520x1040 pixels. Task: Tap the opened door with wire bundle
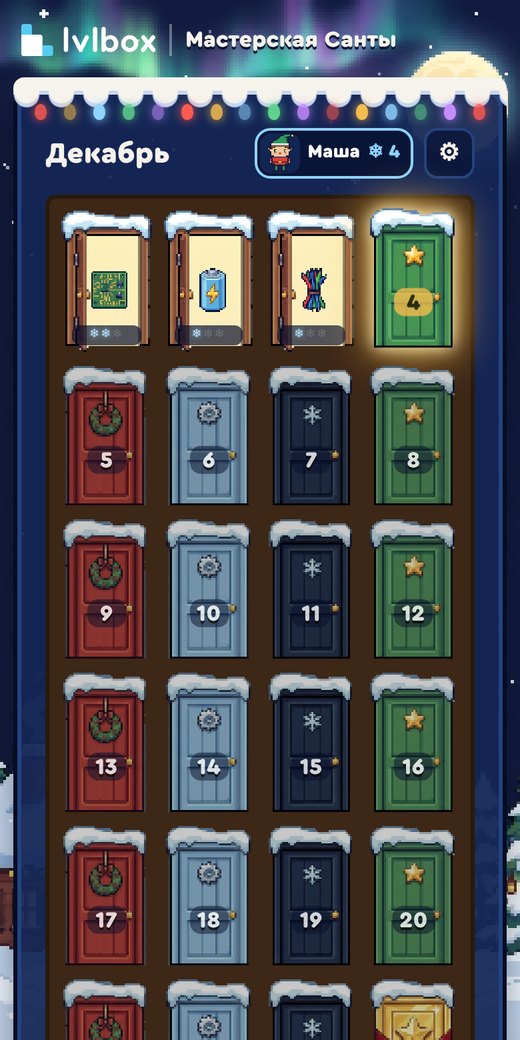coord(311,279)
